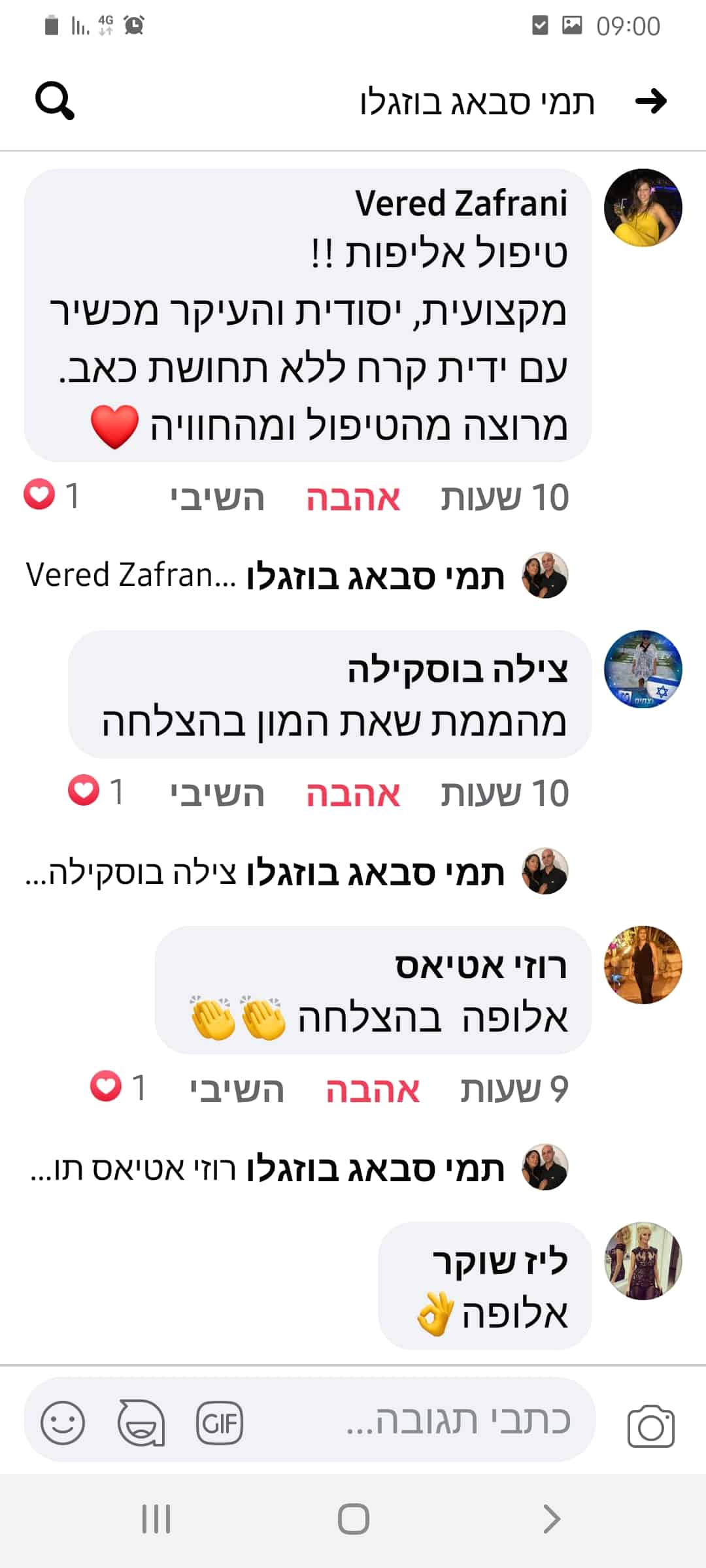706x1568 pixels.
Task: Reply (השיבי) to Vered Zafrani's comment
Action: (x=218, y=498)
